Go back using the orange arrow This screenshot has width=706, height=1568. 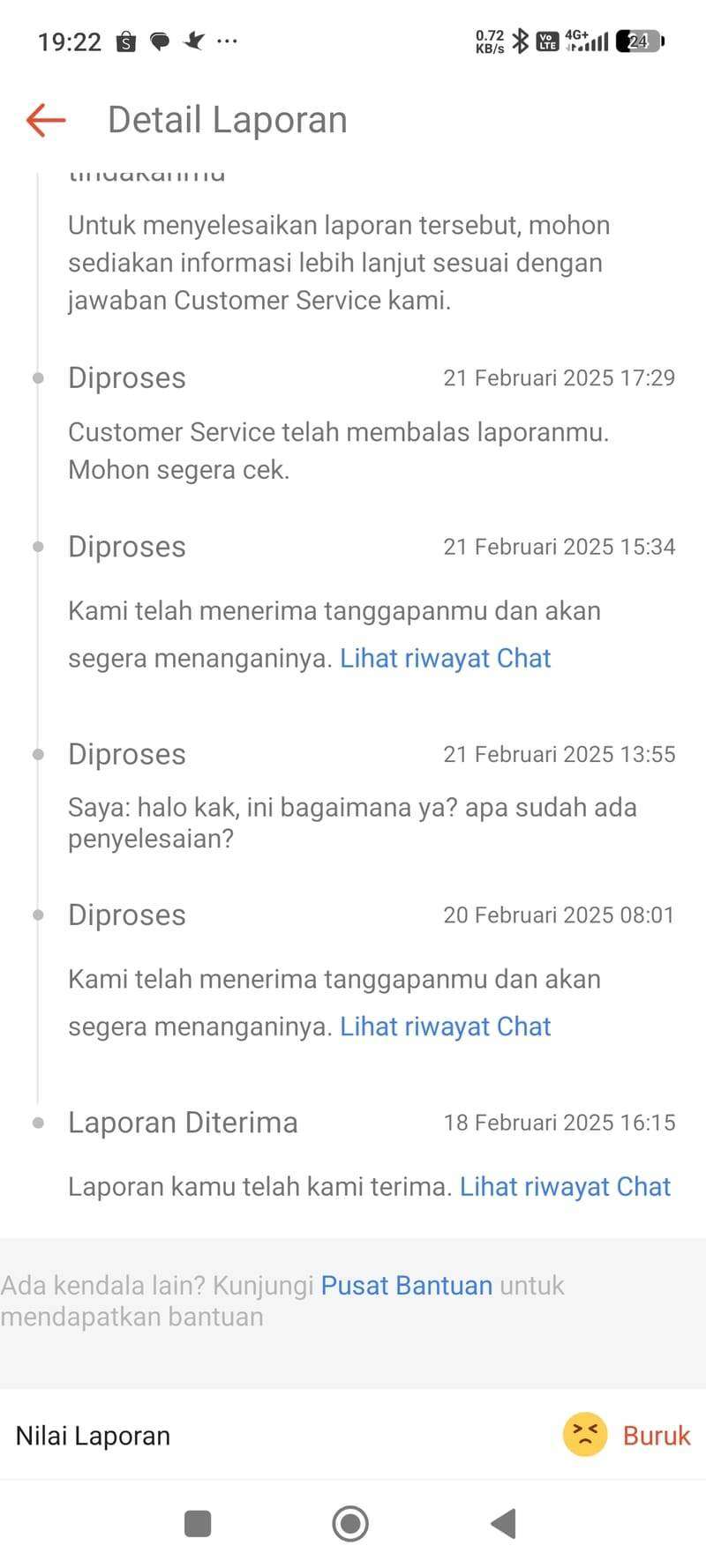(46, 120)
